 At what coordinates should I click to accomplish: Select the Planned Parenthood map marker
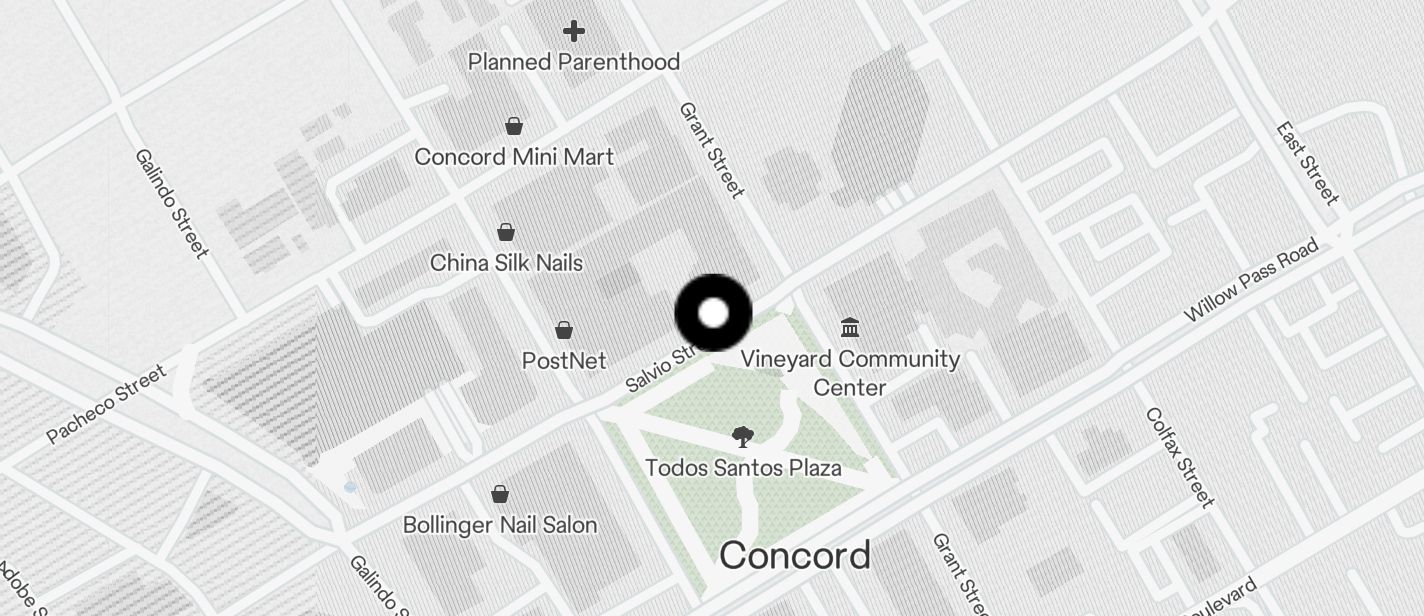pyautogui.click(x=573, y=32)
